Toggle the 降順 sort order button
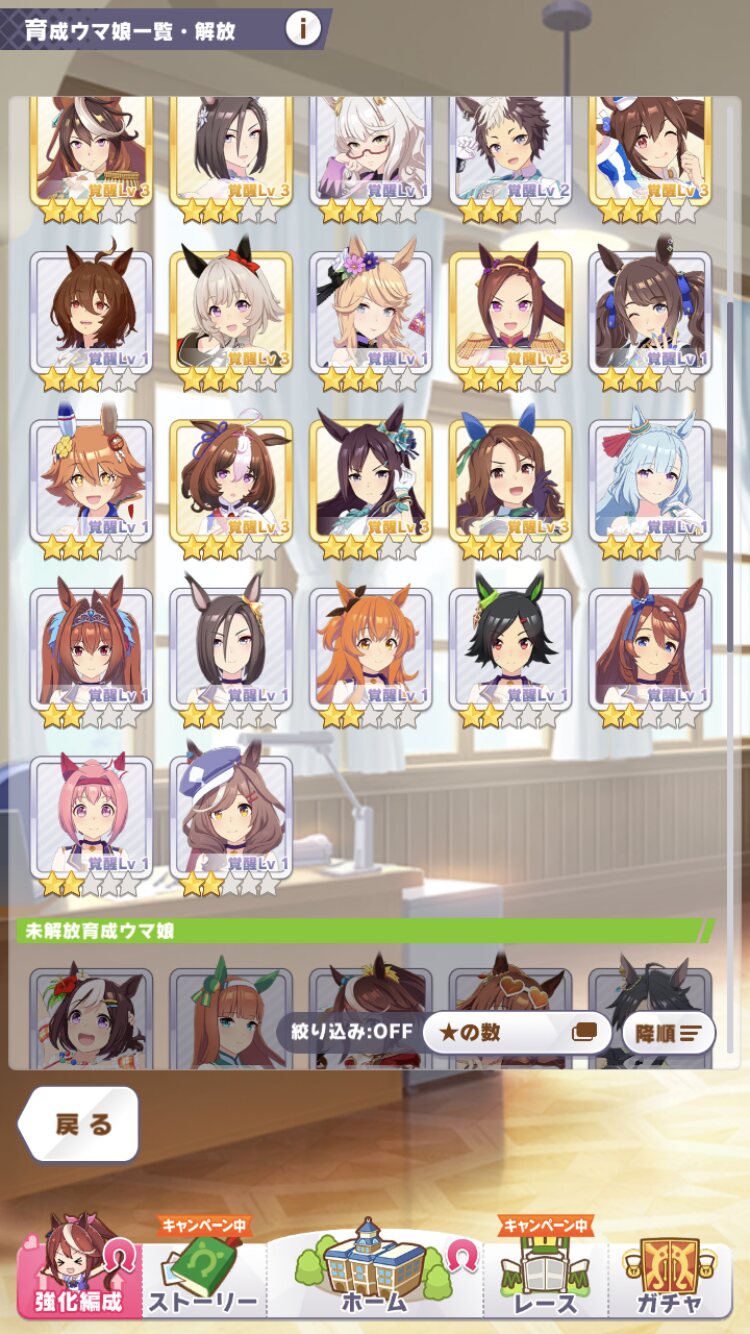 [x=668, y=1032]
